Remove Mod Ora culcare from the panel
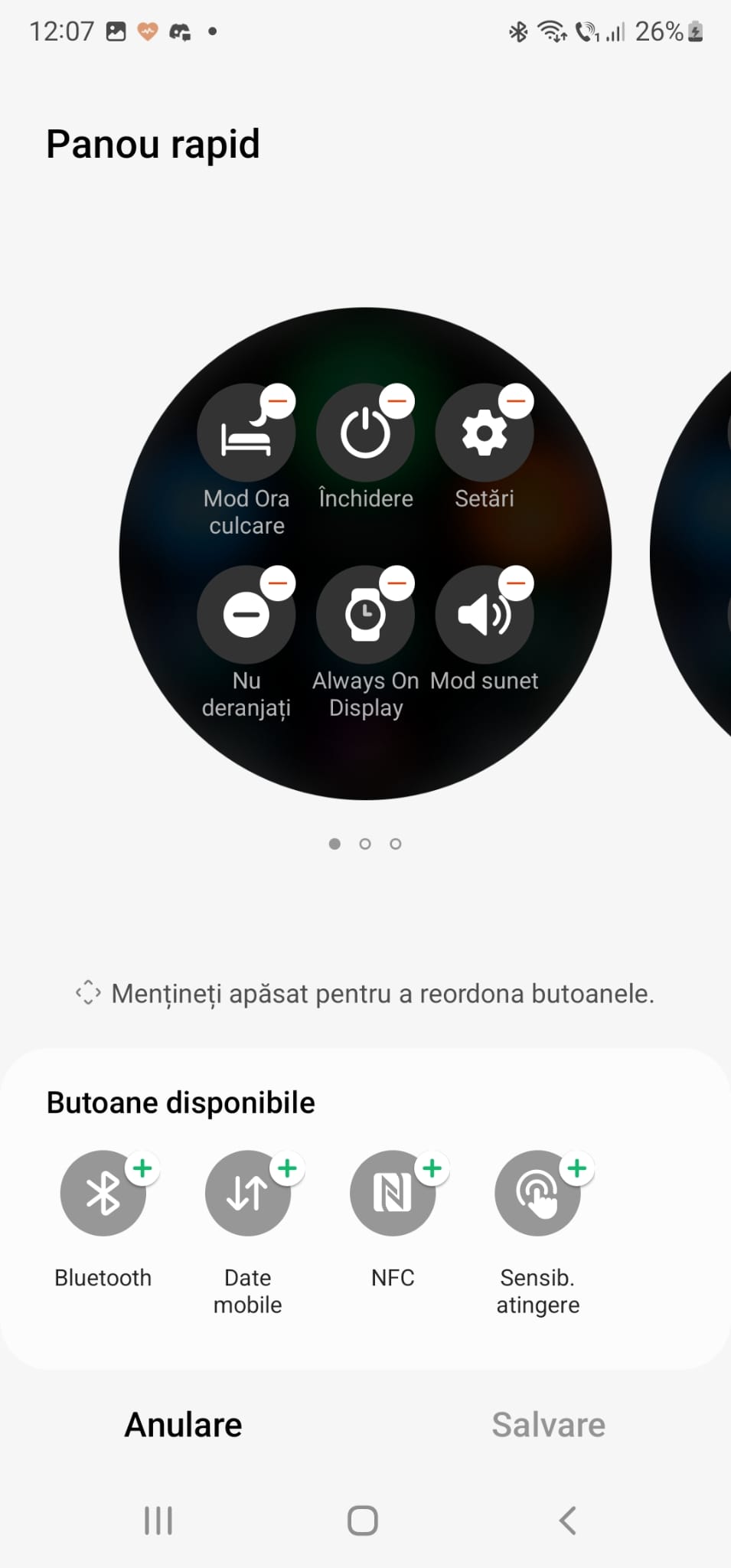 (278, 401)
